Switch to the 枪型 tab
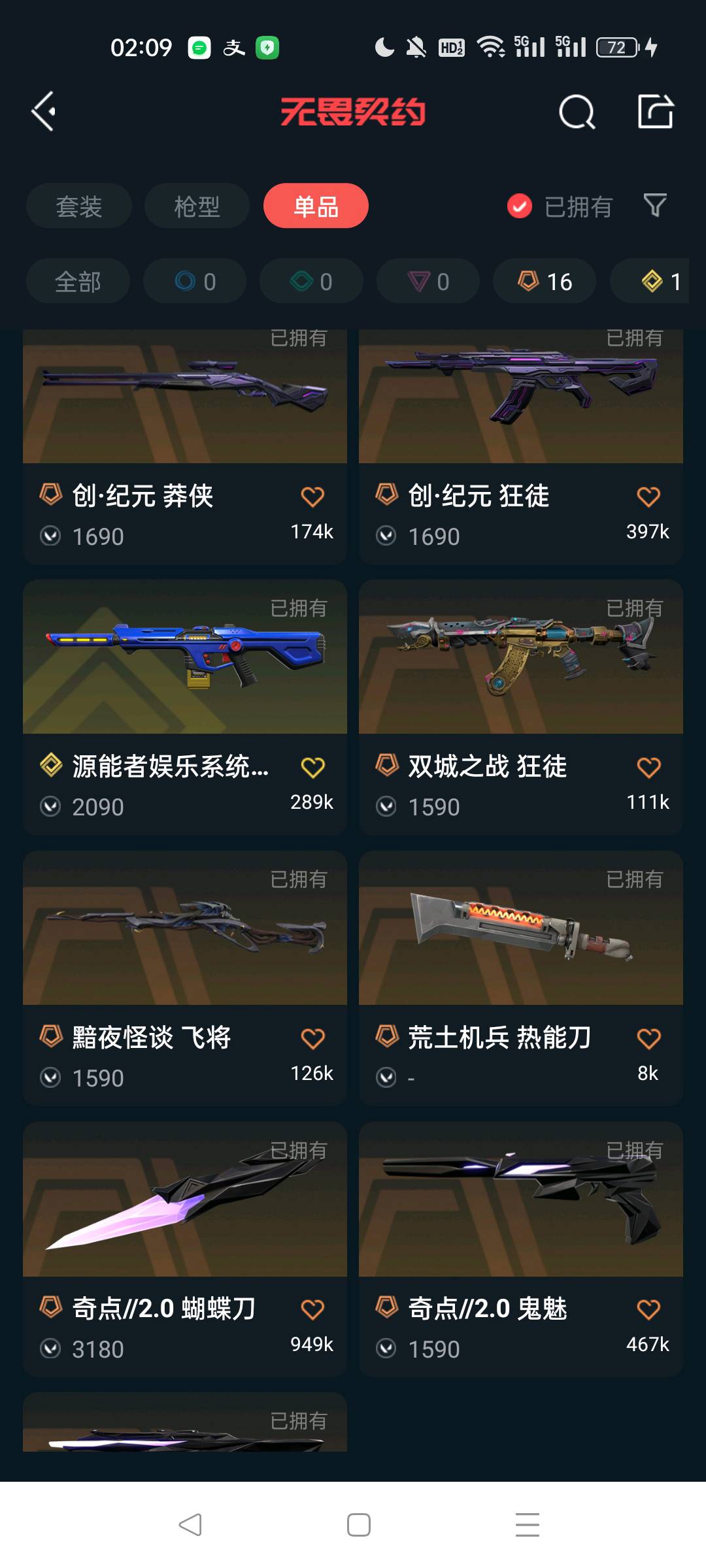Image resolution: width=706 pixels, height=1568 pixels. tap(197, 206)
